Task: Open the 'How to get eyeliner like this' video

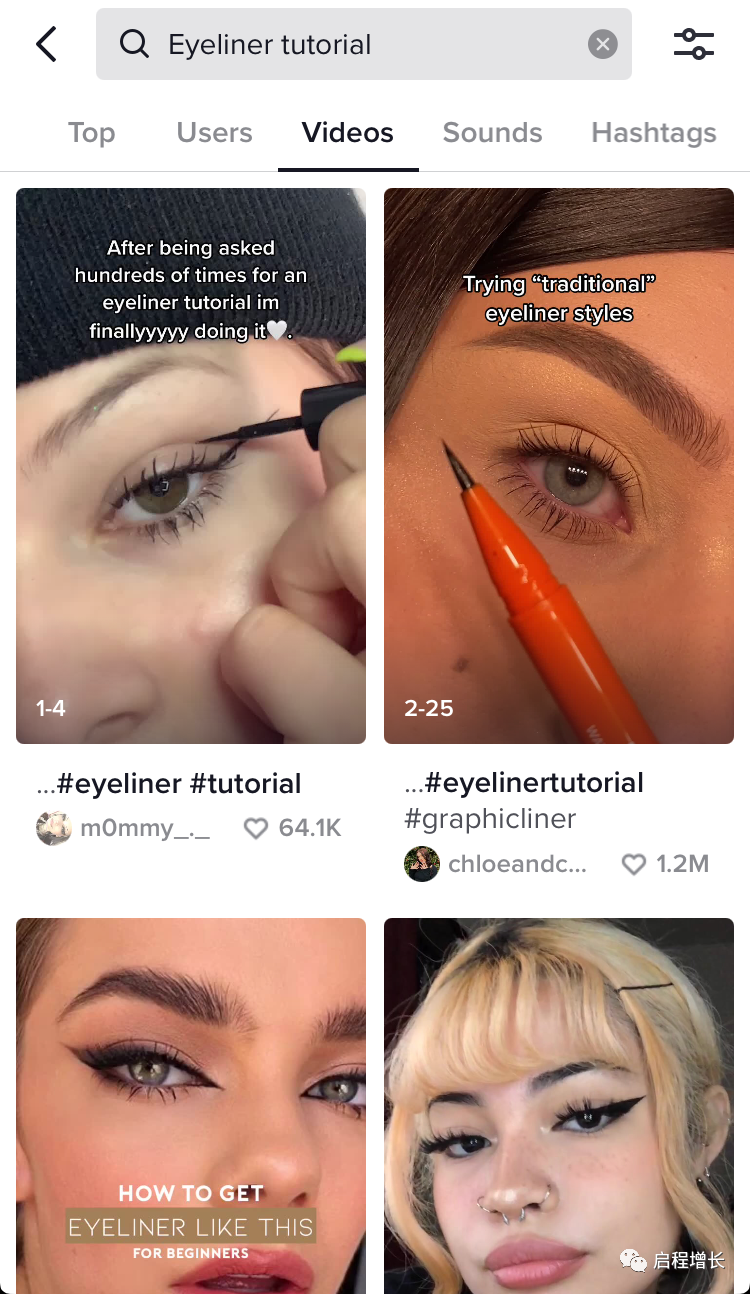Action: 190,1105
